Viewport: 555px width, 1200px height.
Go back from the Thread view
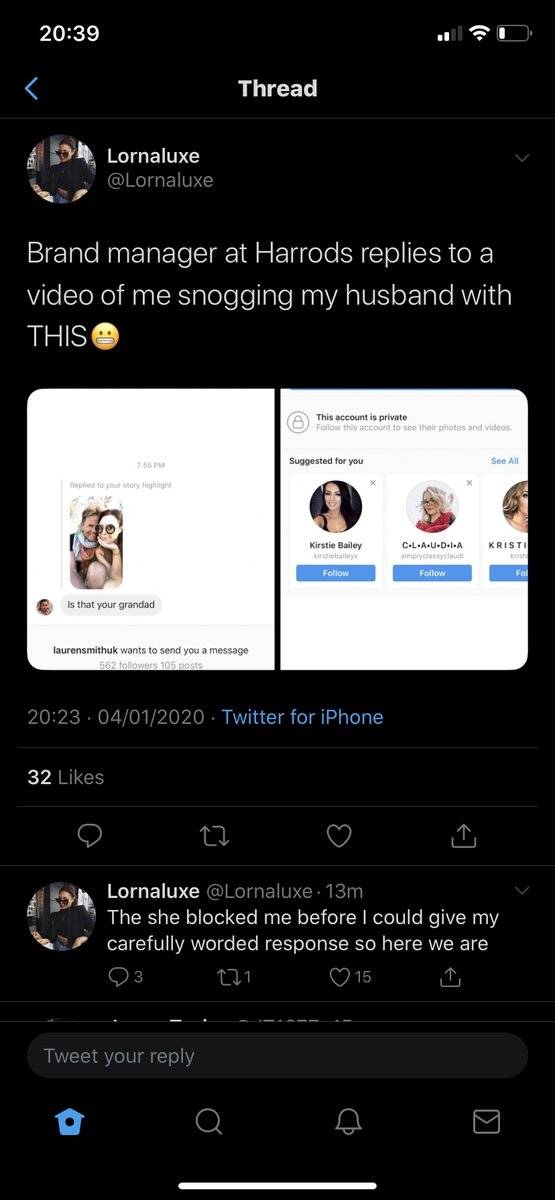point(31,89)
